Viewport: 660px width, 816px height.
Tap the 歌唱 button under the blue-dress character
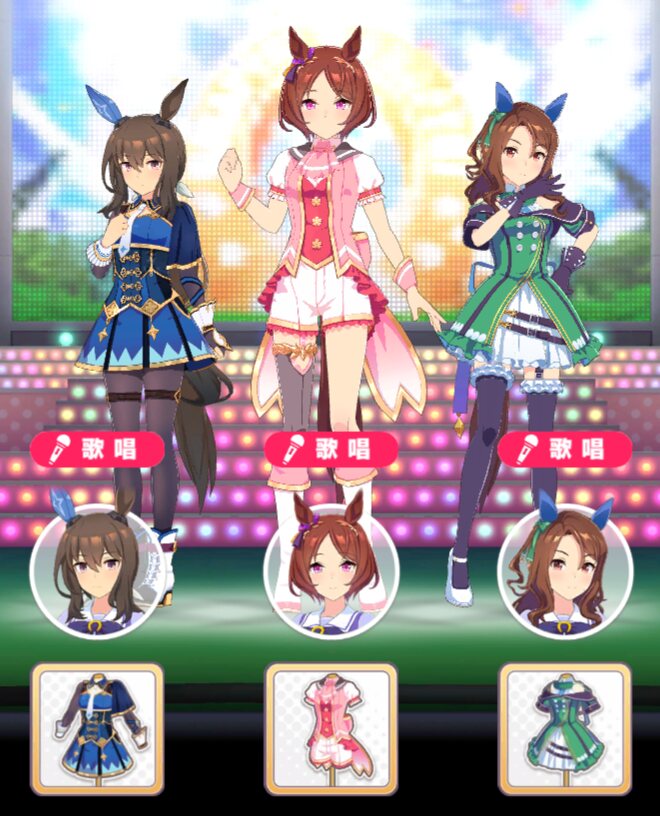pyautogui.click(x=97, y=449)
